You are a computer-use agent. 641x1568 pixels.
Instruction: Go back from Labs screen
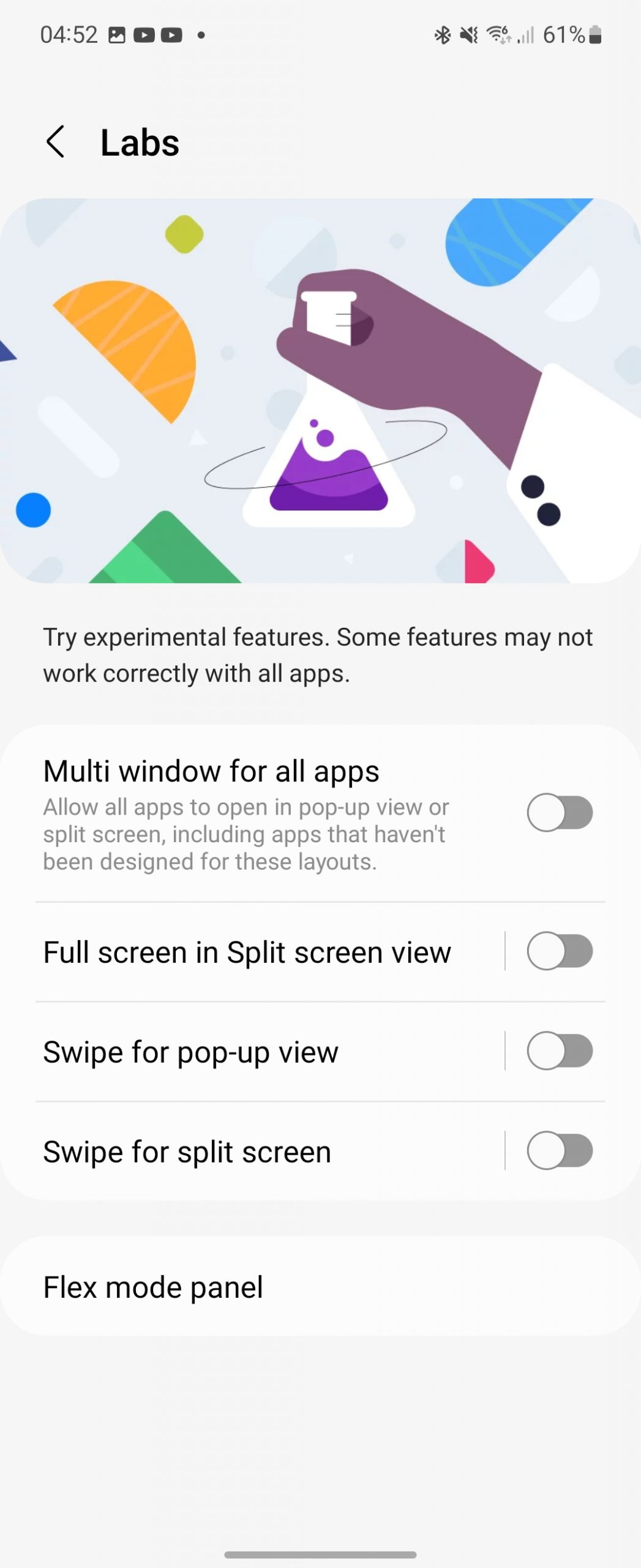point(56,142)
